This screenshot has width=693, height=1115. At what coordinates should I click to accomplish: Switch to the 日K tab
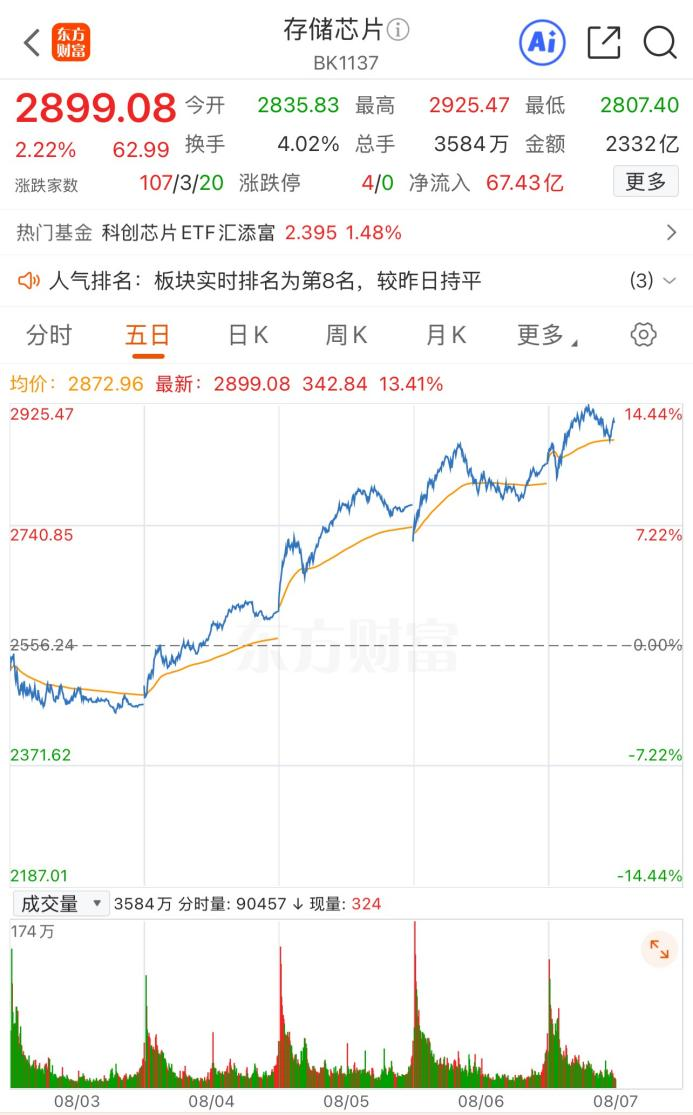pyautogui.click(x=248, y=334)
